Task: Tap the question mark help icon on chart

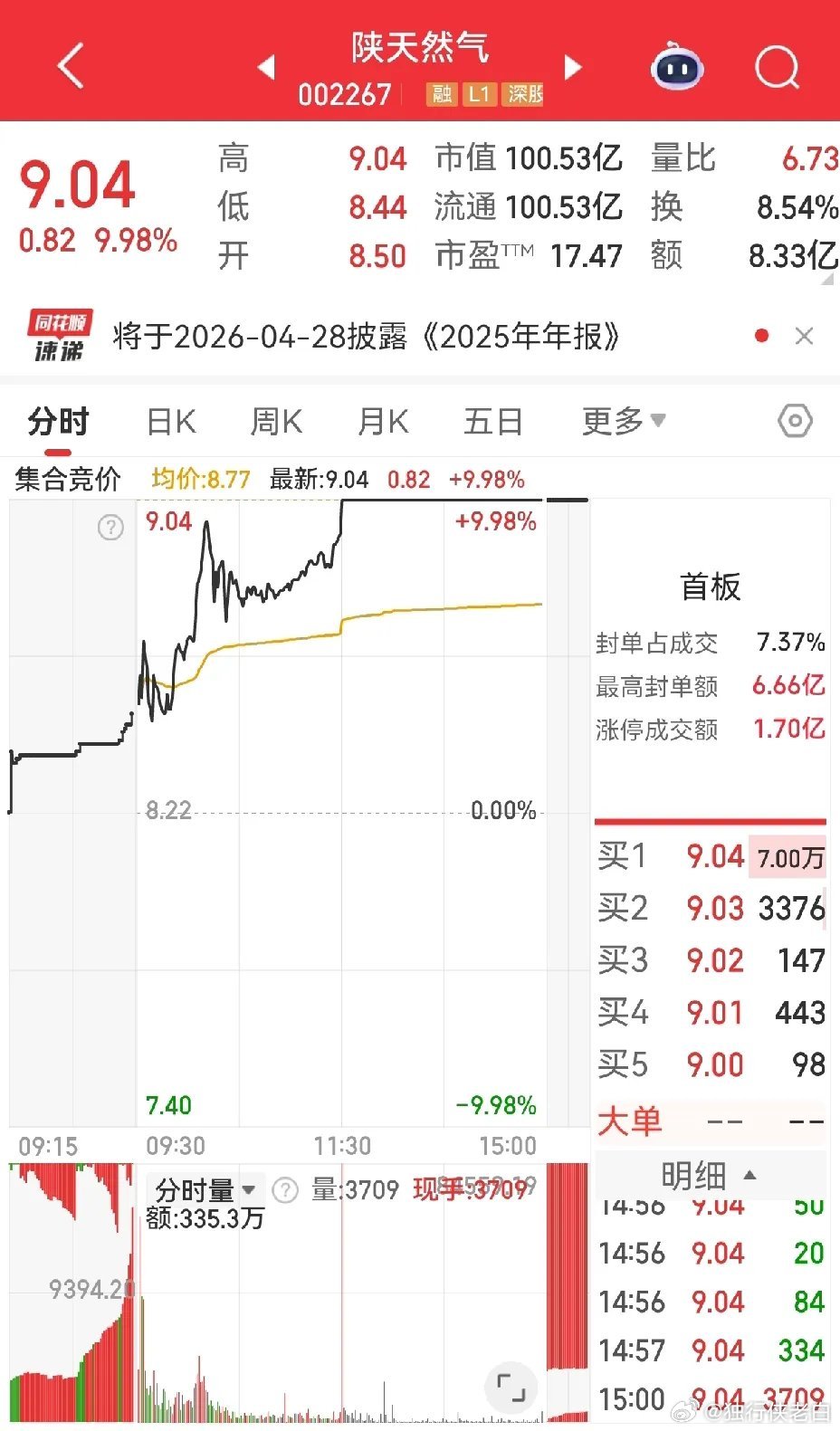Action: (x=110, y=527)
